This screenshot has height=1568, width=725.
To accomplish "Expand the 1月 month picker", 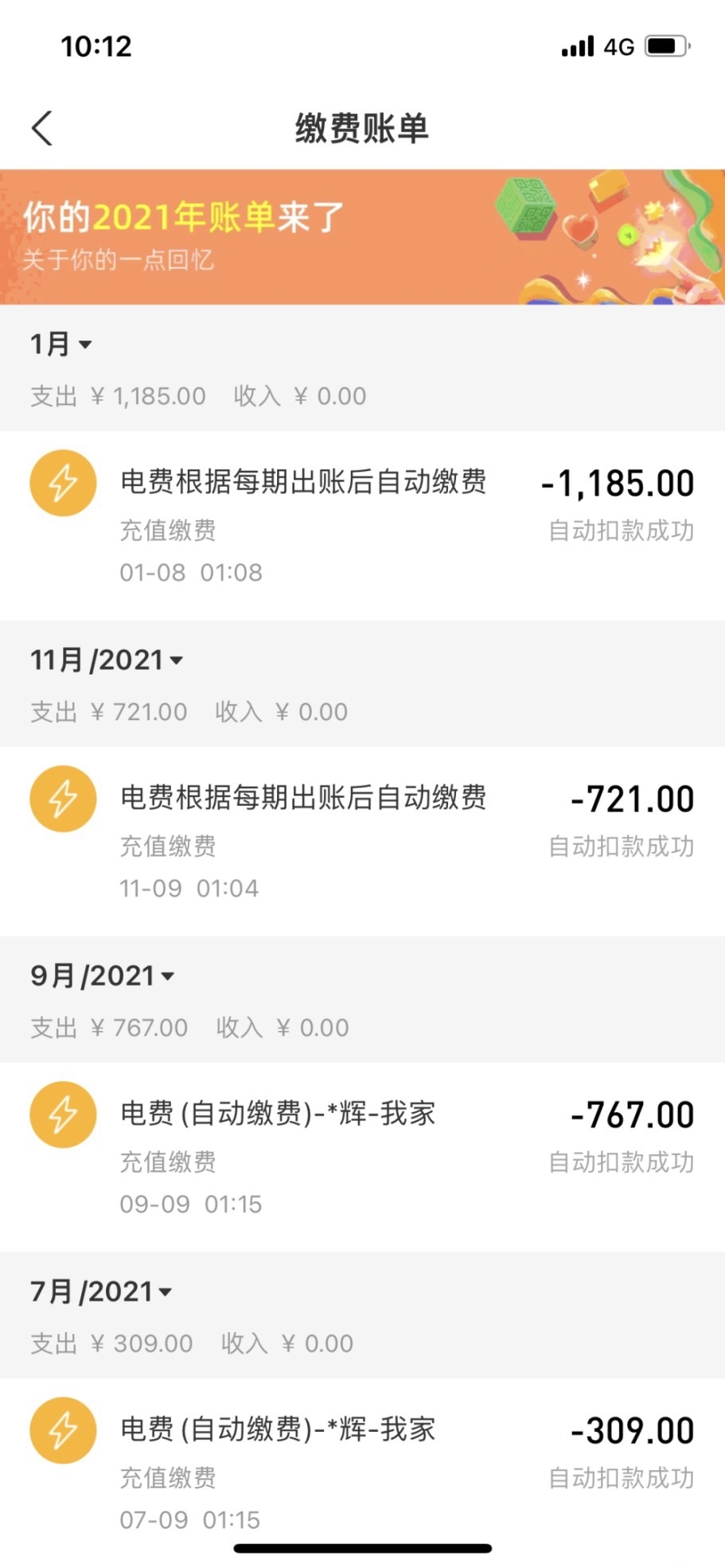I will coord(61,344).
